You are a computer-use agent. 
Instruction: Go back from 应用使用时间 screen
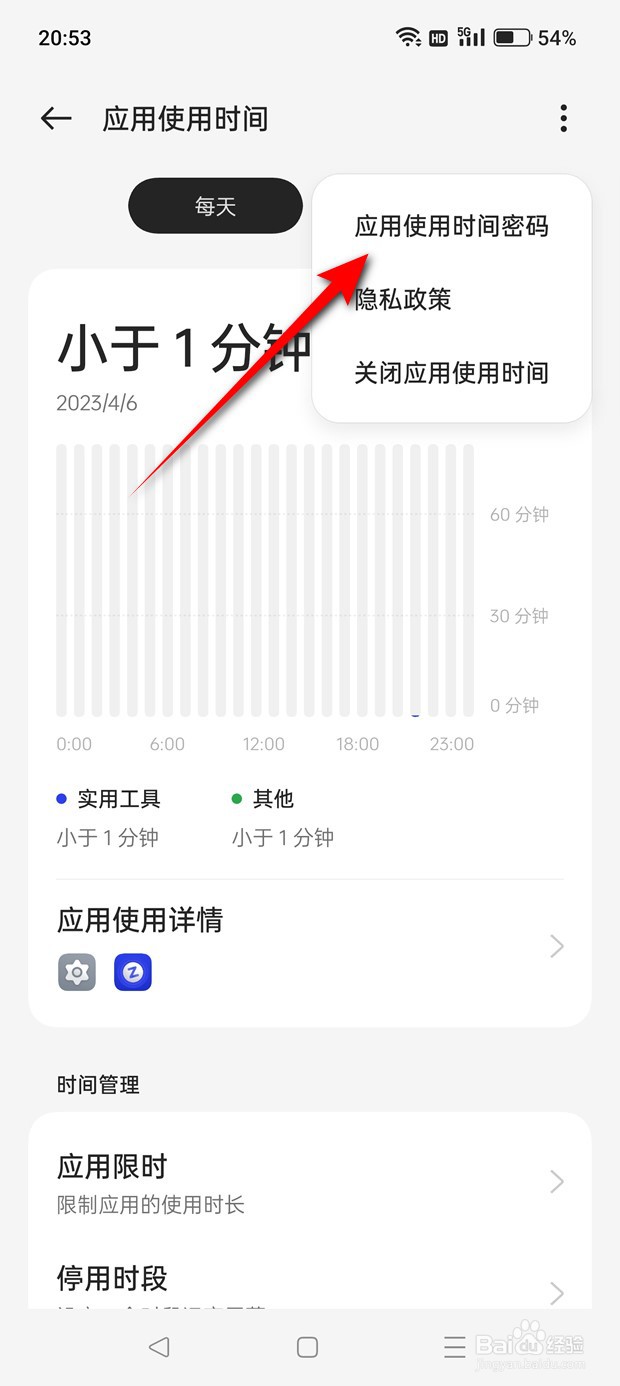coord(56,119)
